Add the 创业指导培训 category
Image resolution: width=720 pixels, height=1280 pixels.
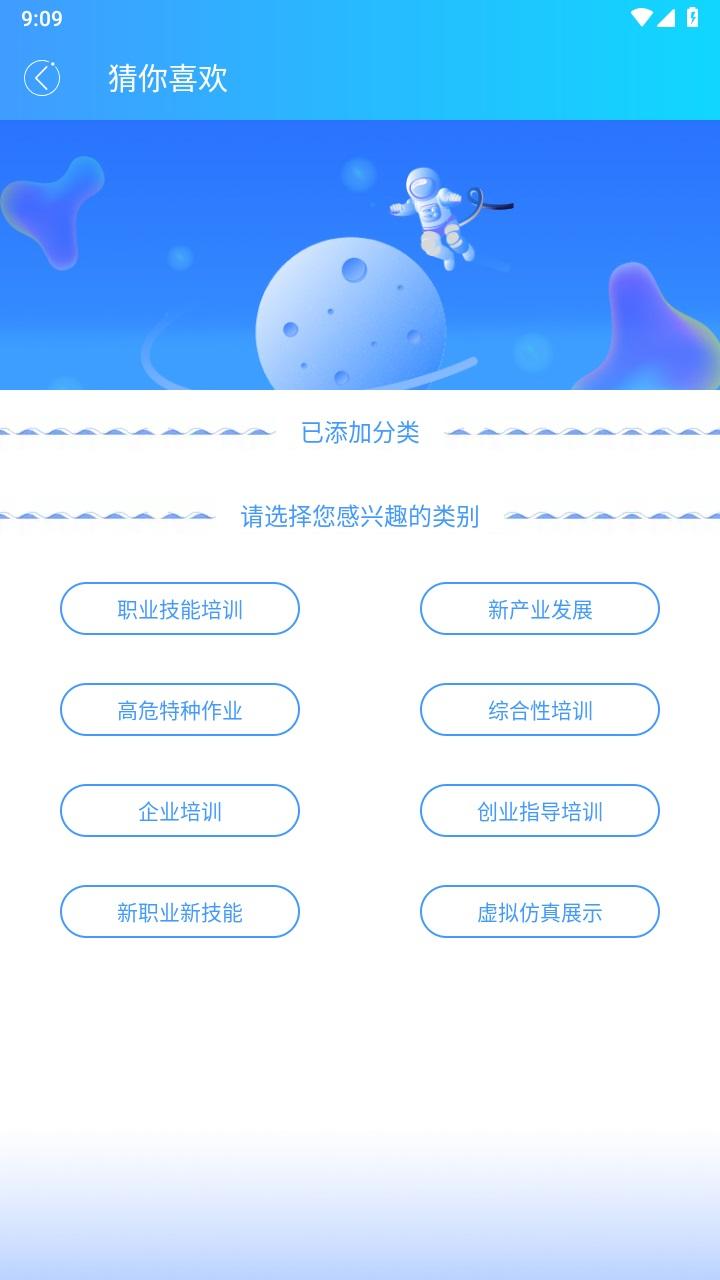pyautogui.click(x=540, y=811)
